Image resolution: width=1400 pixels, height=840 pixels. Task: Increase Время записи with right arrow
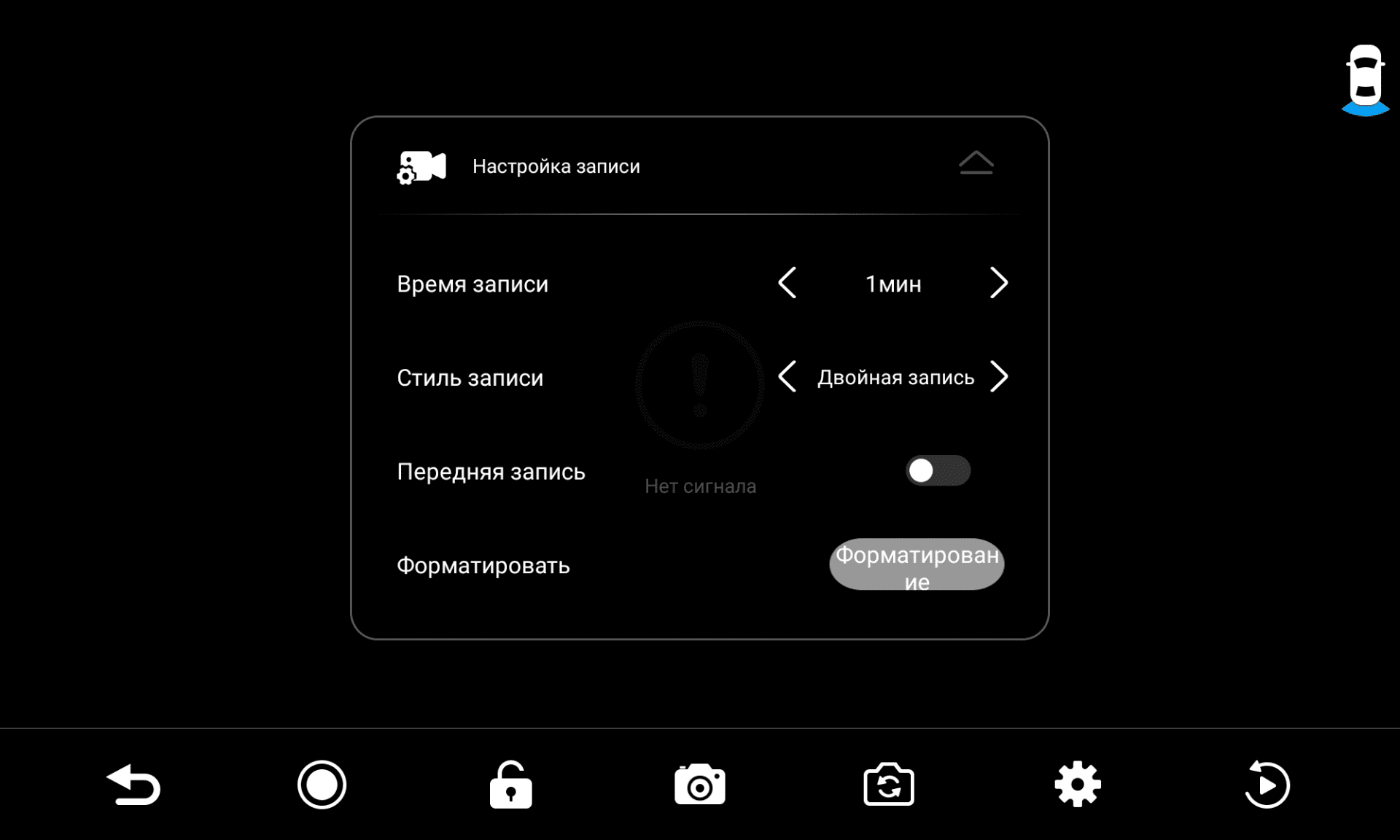coord(998,283)
